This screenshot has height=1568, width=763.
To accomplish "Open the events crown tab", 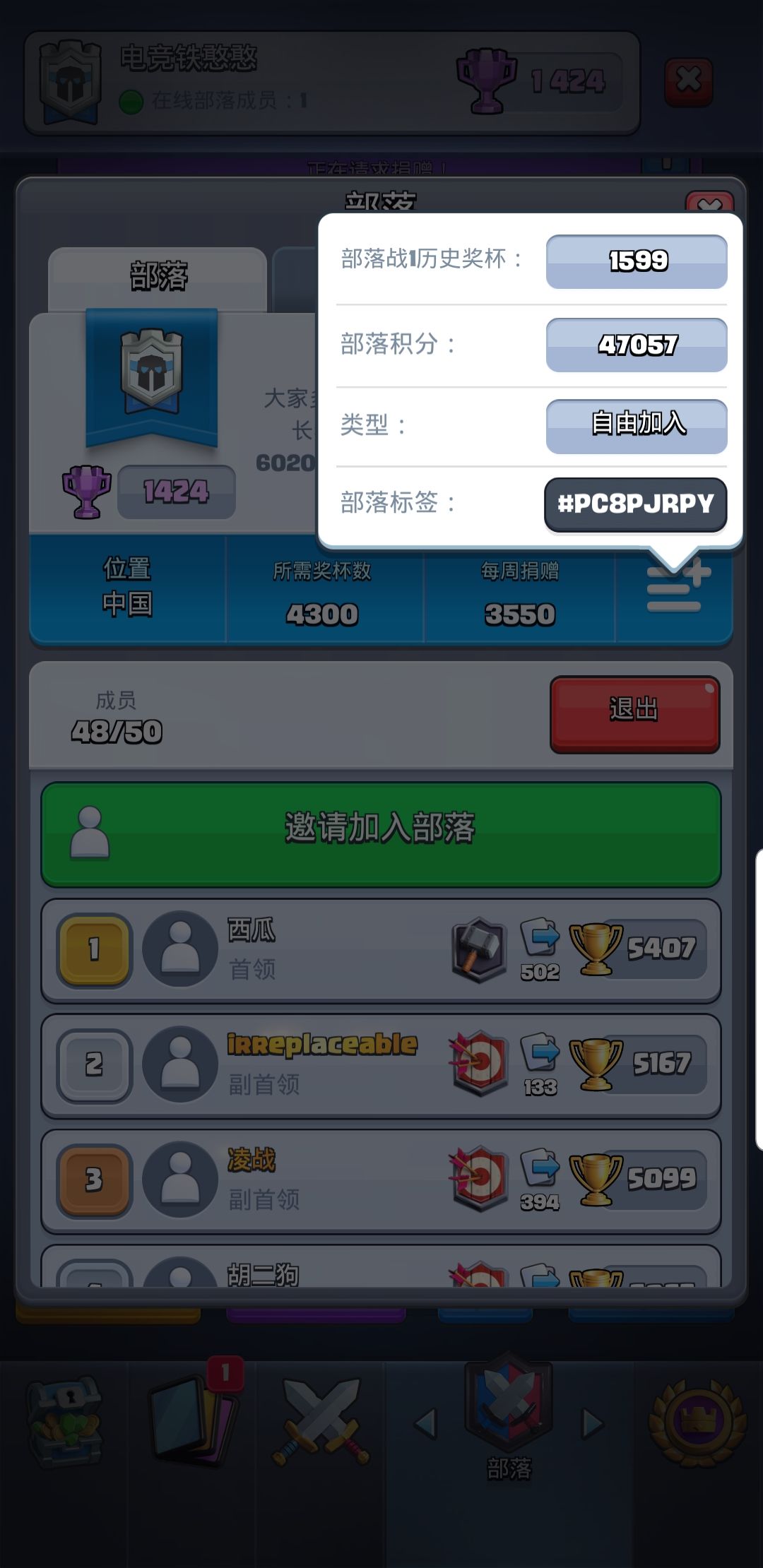I will (x=697, y=1422).
